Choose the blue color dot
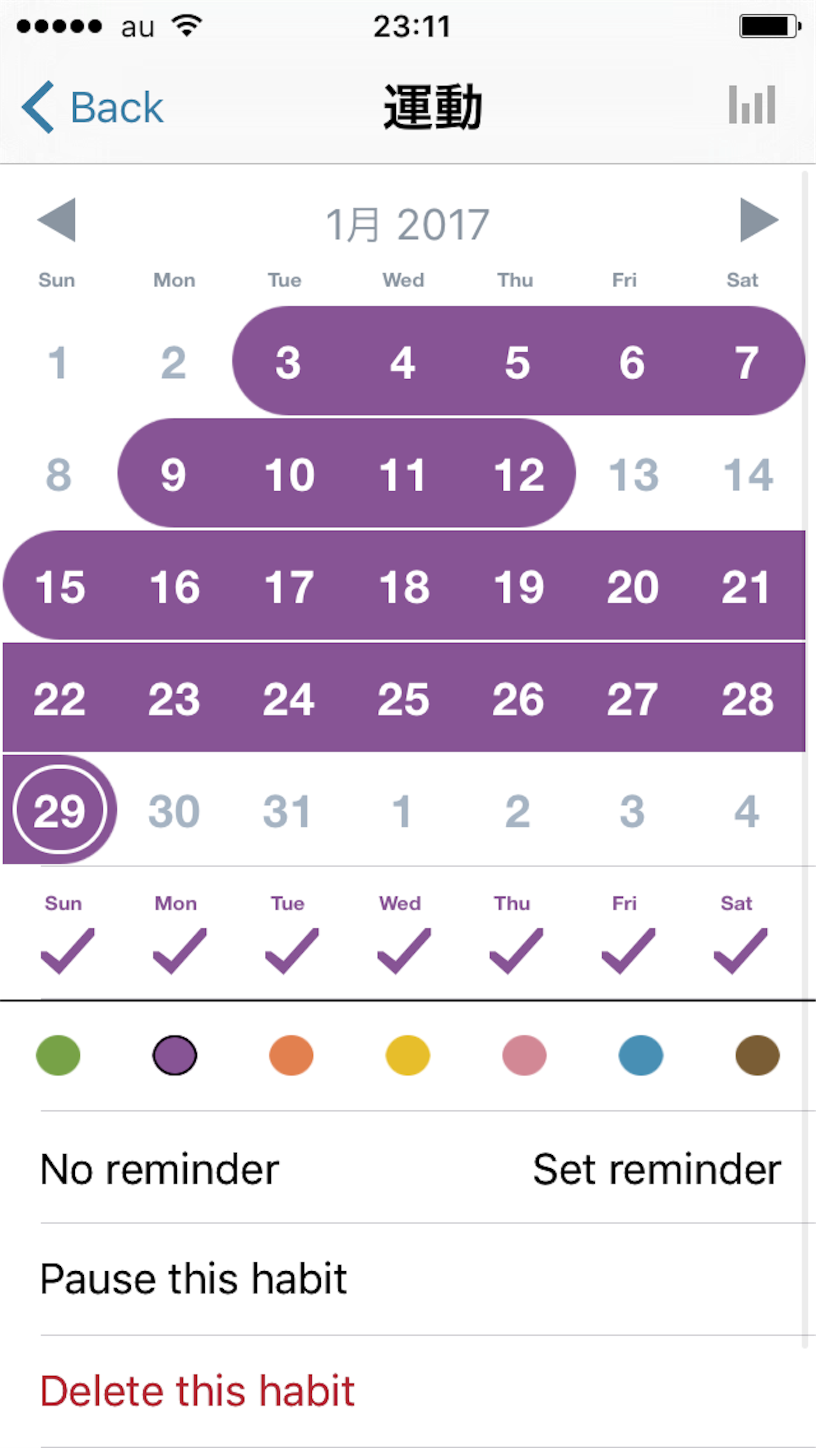This screenshot has height=1448, width=816. point(641,1055)
